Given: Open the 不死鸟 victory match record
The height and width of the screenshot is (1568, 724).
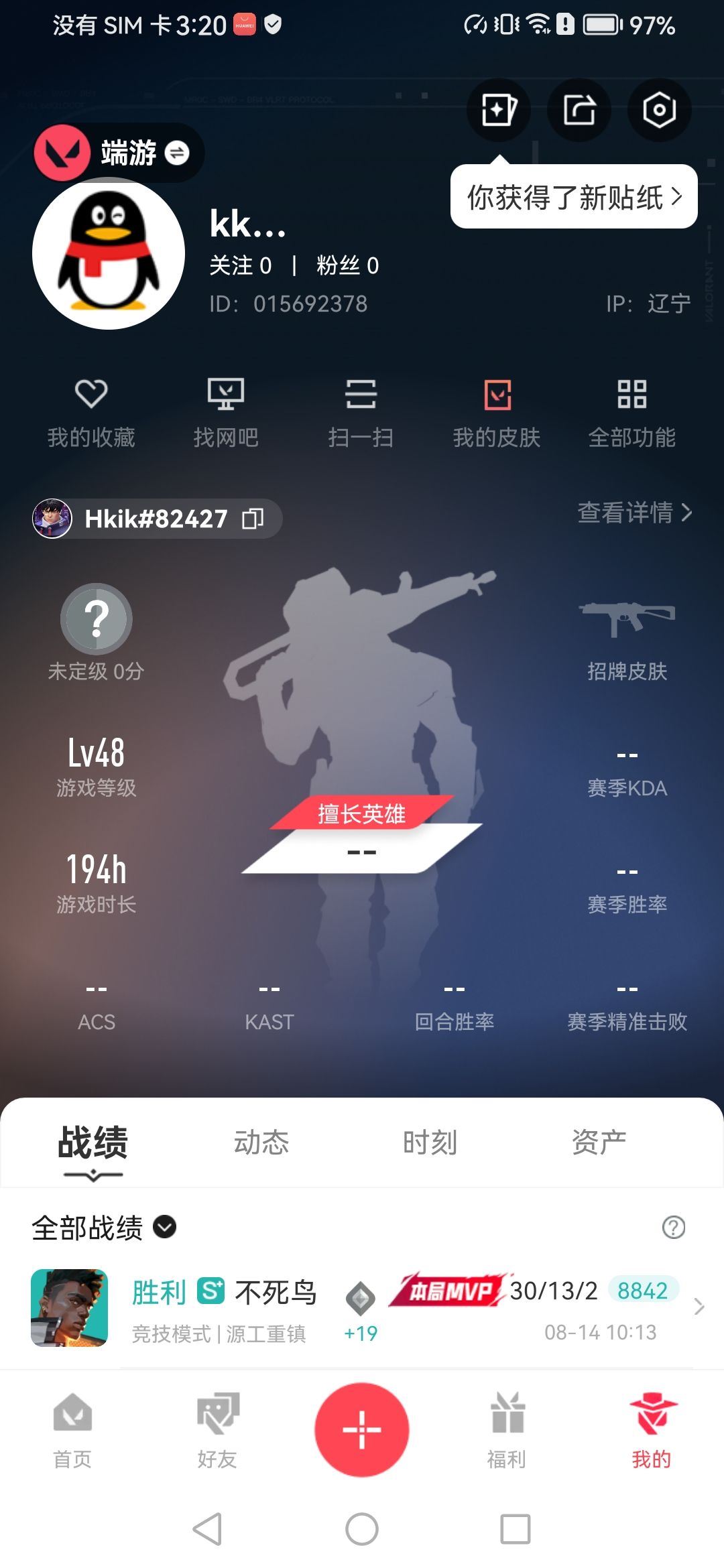Looking at the screenshot, I should tap(362, 1307).
